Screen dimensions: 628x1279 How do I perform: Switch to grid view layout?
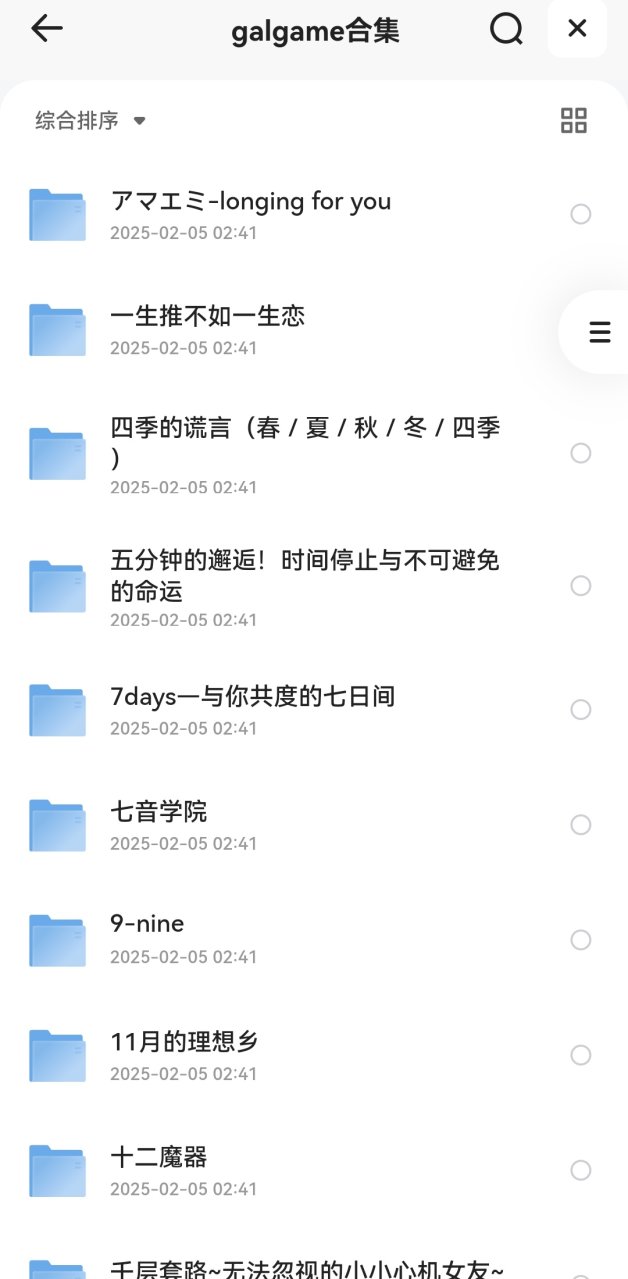[574, 121]
